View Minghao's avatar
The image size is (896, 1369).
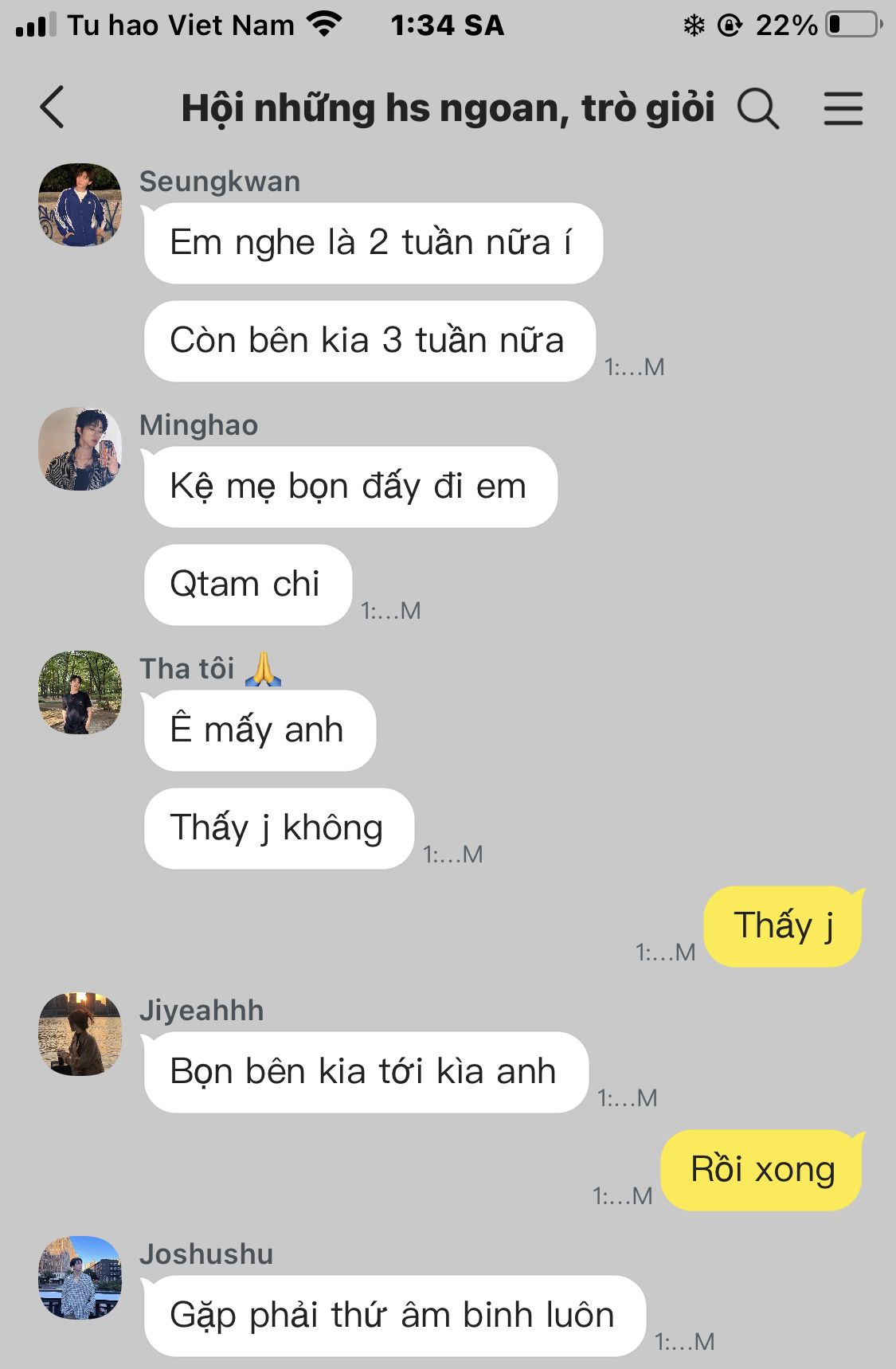[x=80, y=448]
